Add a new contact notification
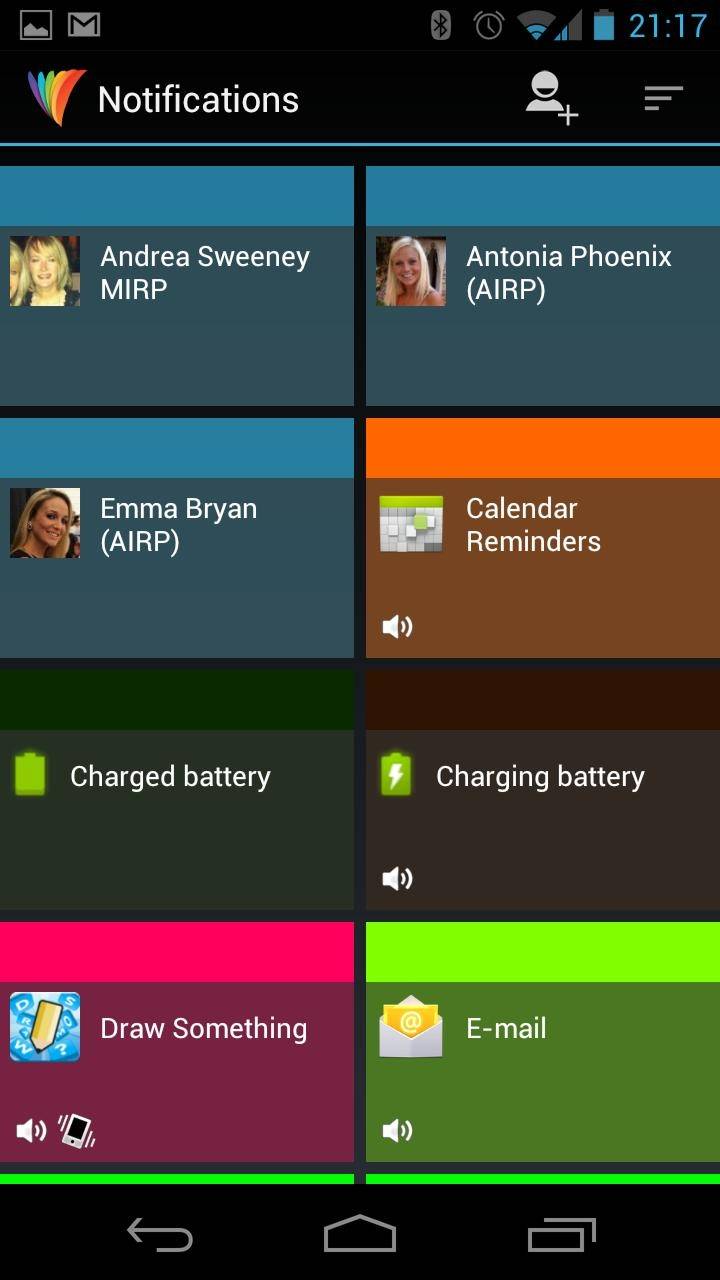Image resolution: width=720 pixels, height=1280 pixels. point(552,99)
